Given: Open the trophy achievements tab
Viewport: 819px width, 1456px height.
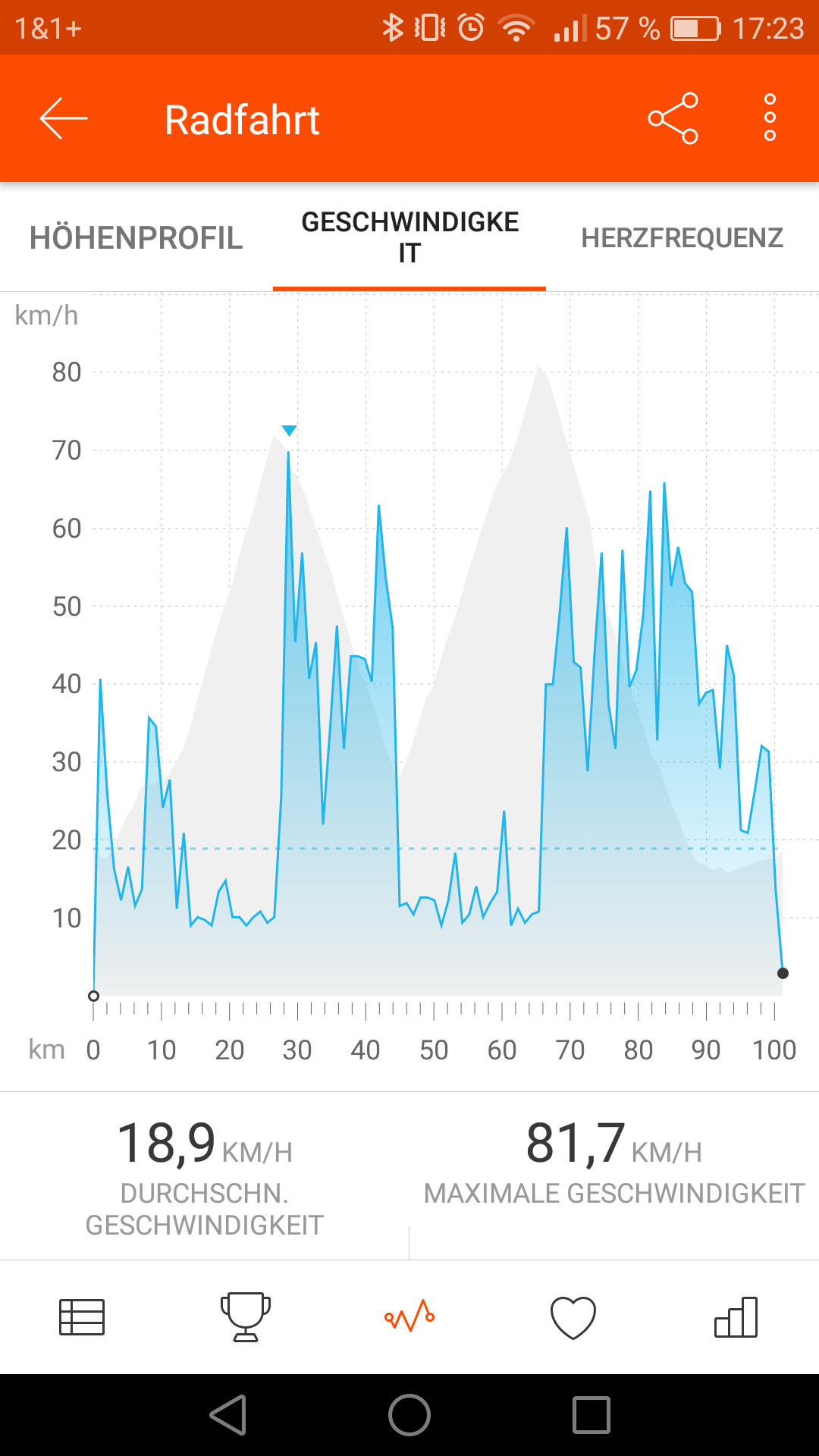Looking at the screenshot, I should click(x=246, y=1317).
